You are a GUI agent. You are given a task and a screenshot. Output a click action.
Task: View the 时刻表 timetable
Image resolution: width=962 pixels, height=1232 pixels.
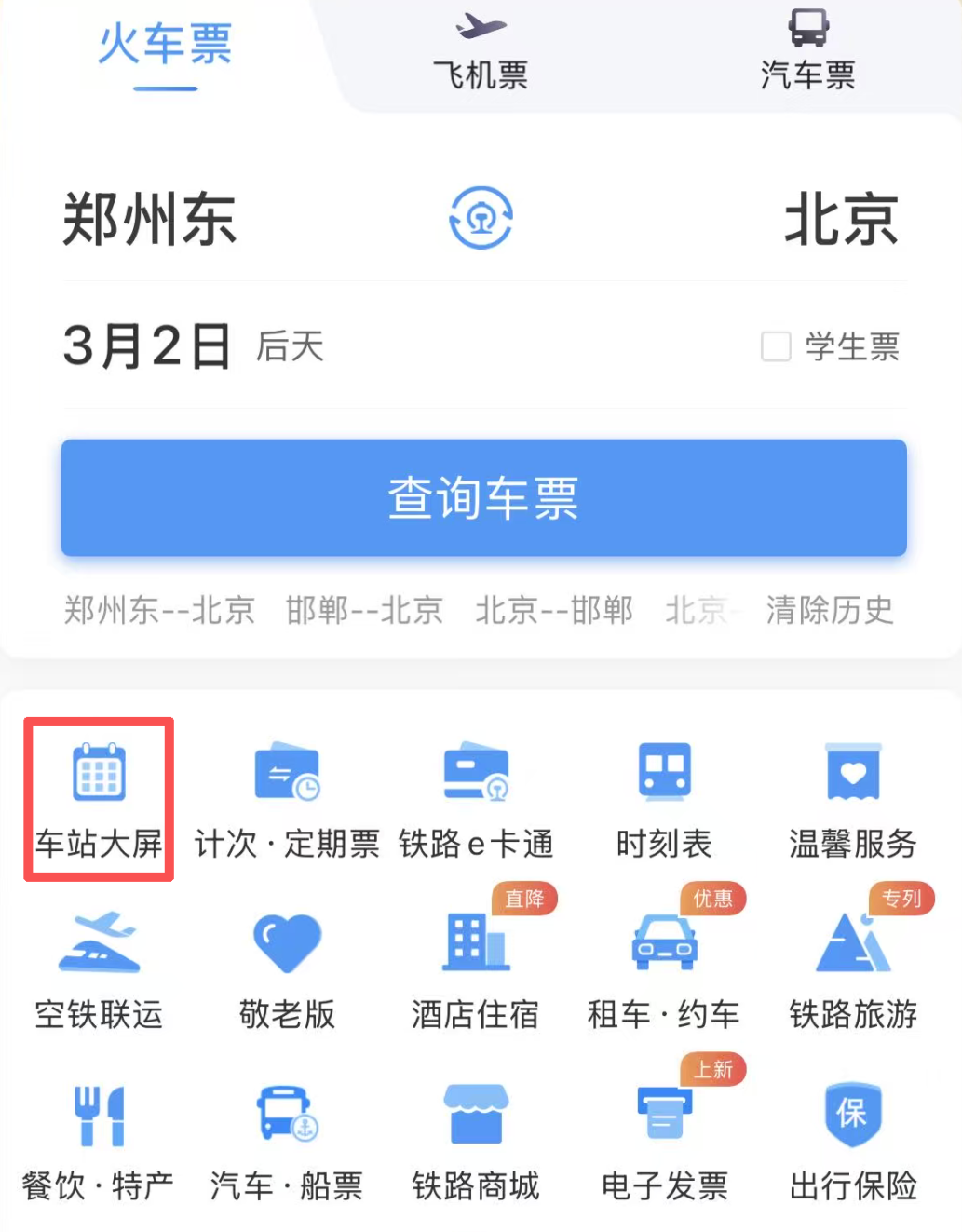point(664,798)
